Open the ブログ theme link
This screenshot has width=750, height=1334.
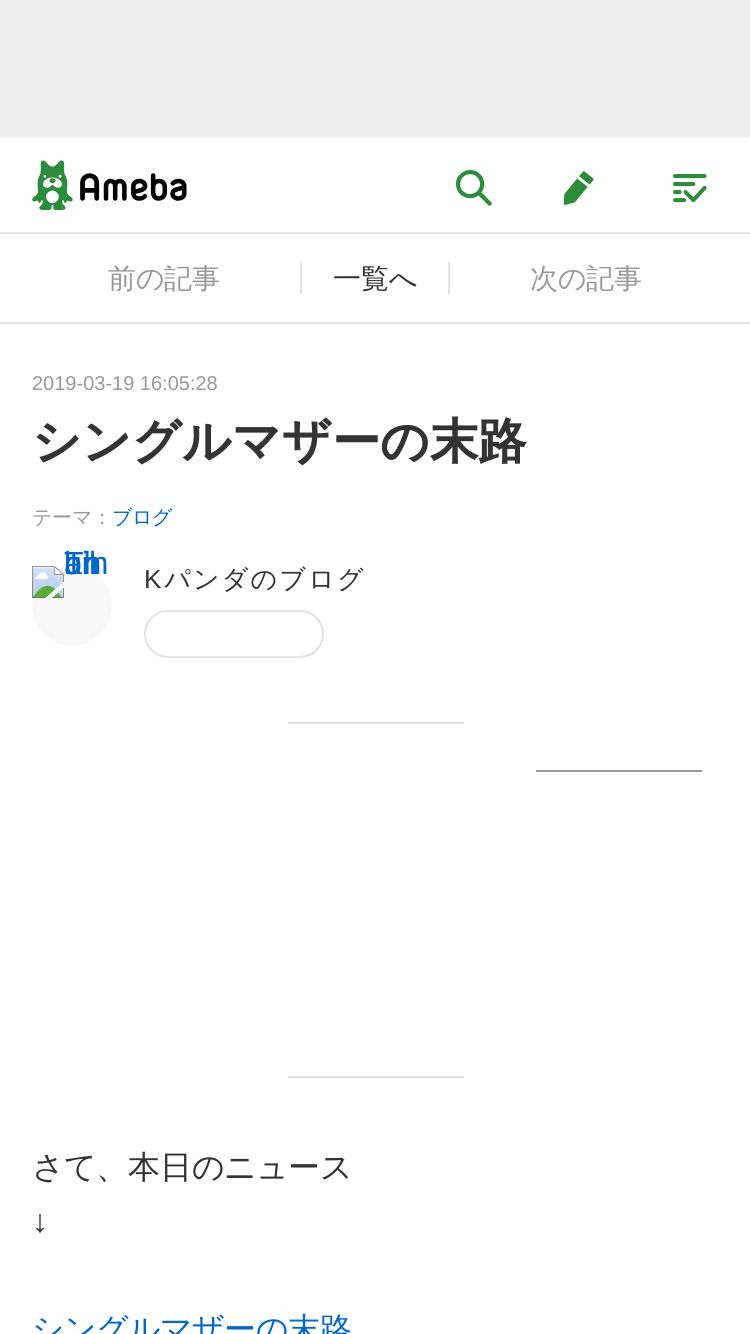pyautogui.click(x=142, y=517)
